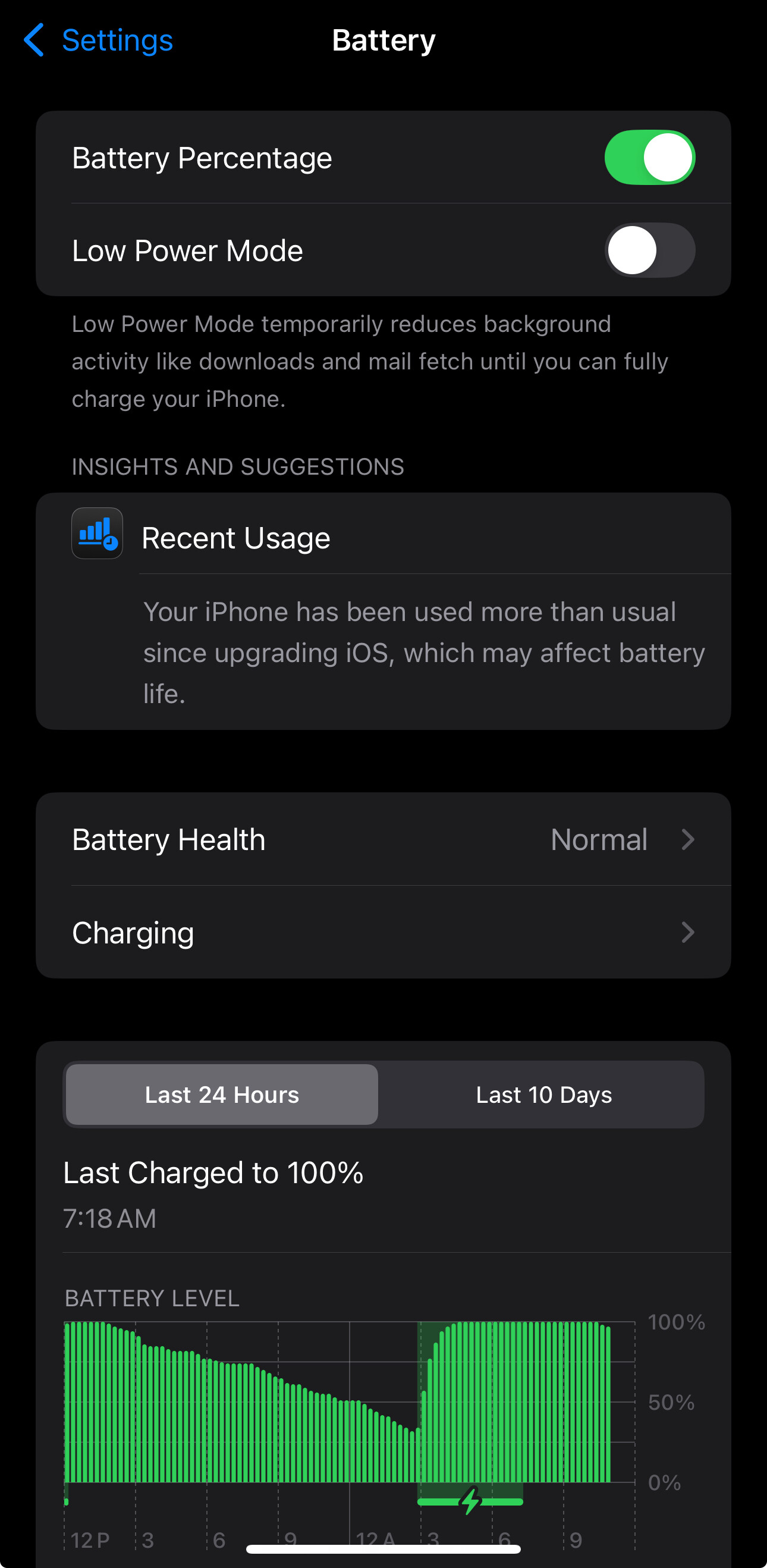Go back to Settings
Screen dimensions: 767x1568
pos(99,40)
